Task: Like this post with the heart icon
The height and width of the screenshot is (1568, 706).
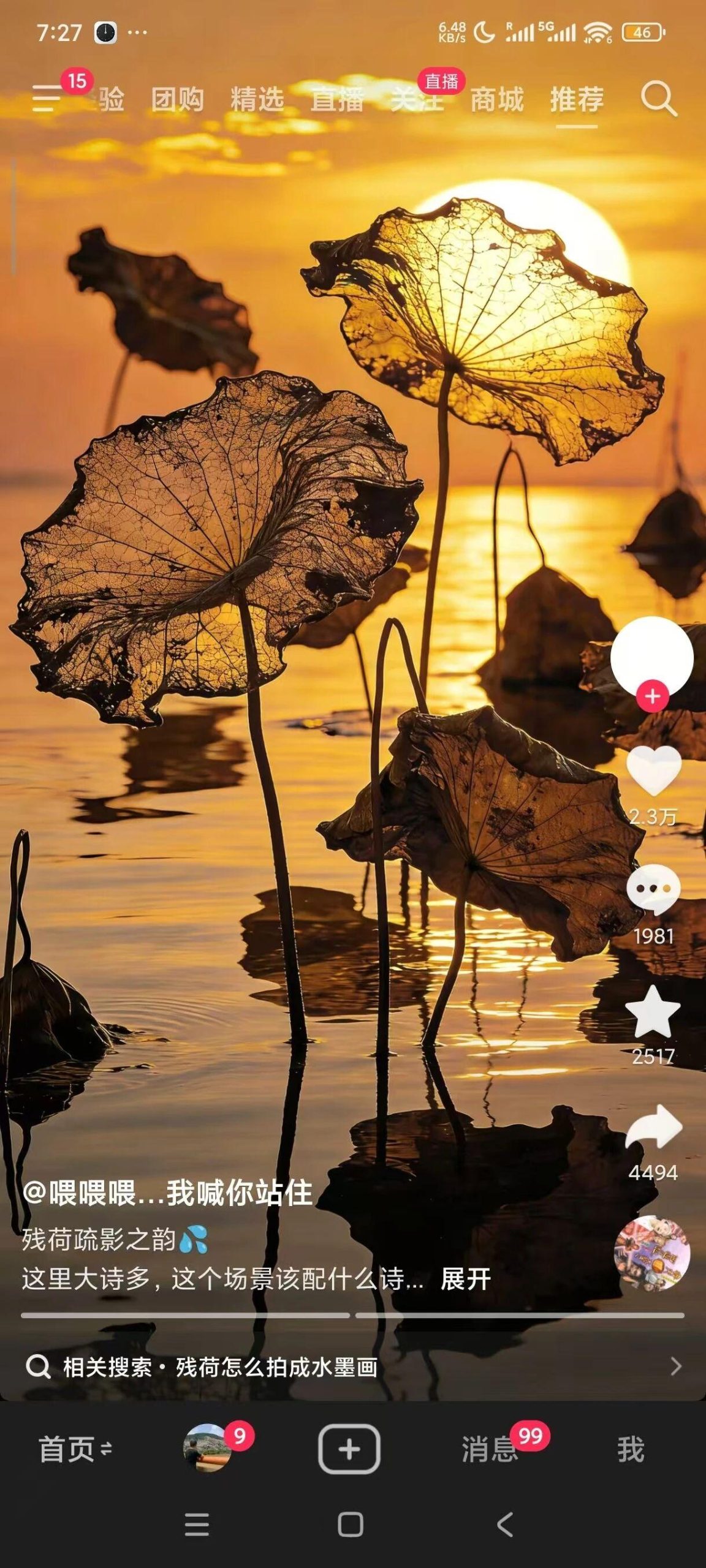Action: point(653,771)
